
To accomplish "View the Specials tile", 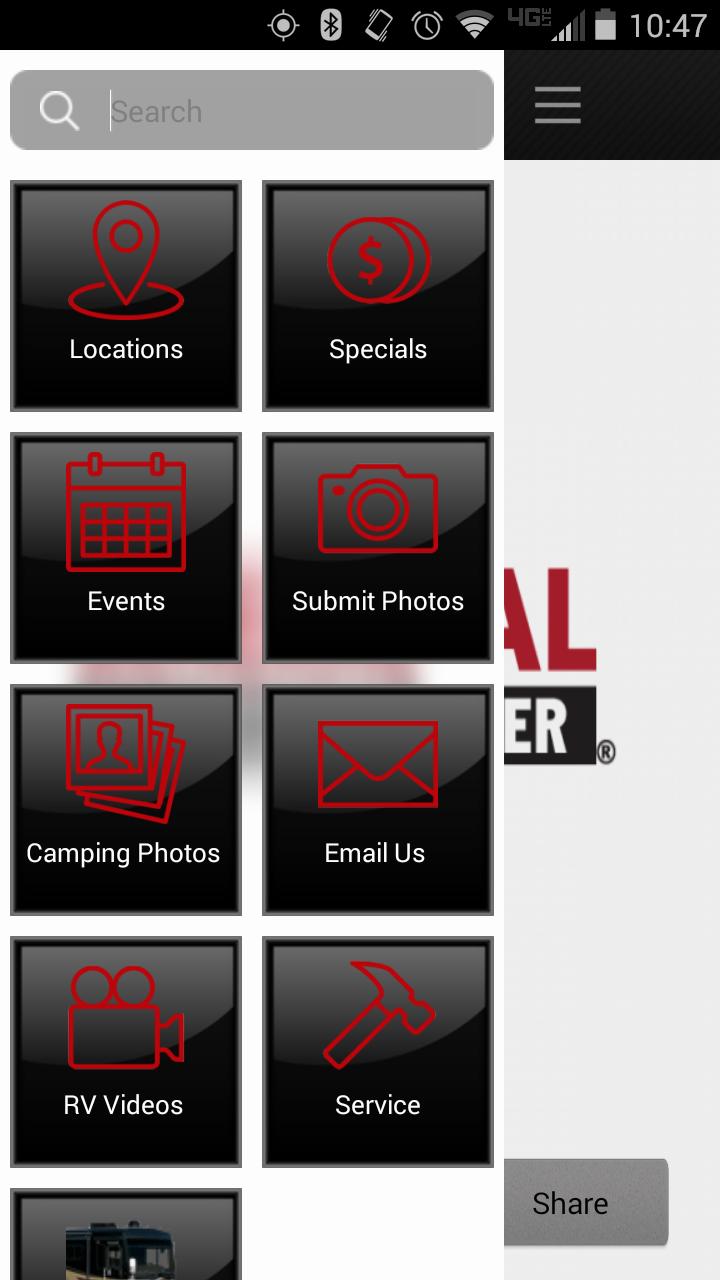I will (x=378, y=296).
